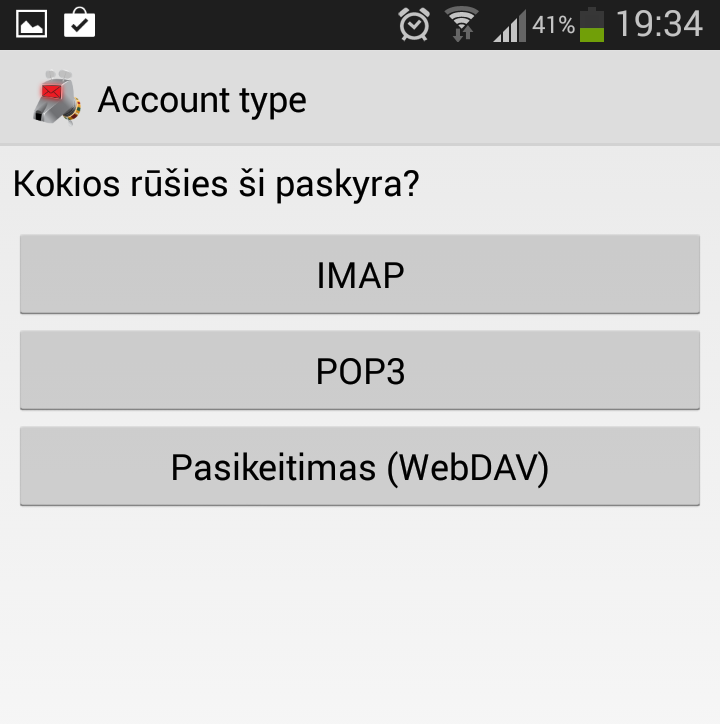Image resolution: width=720 pixels, height=724 pixels.
Task: Select the IMAP account type
Action: tap(360, 275)
